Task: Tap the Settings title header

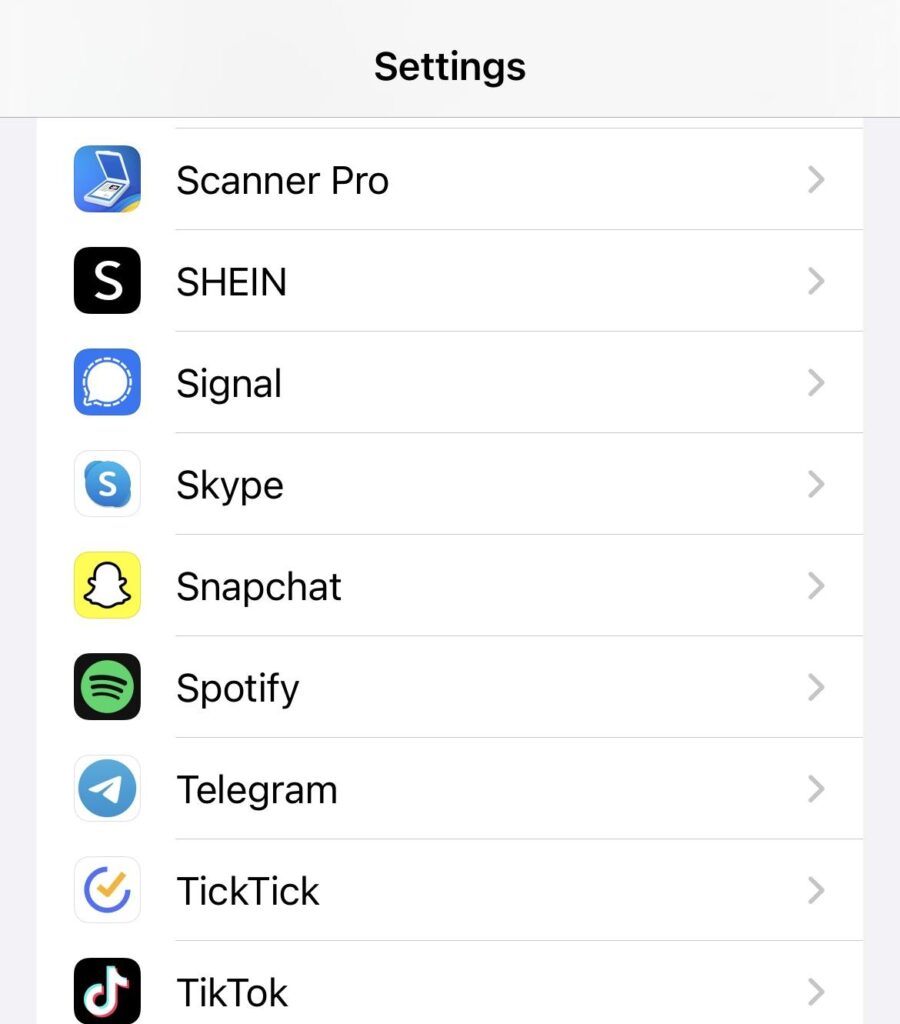Action: point(450,65)
